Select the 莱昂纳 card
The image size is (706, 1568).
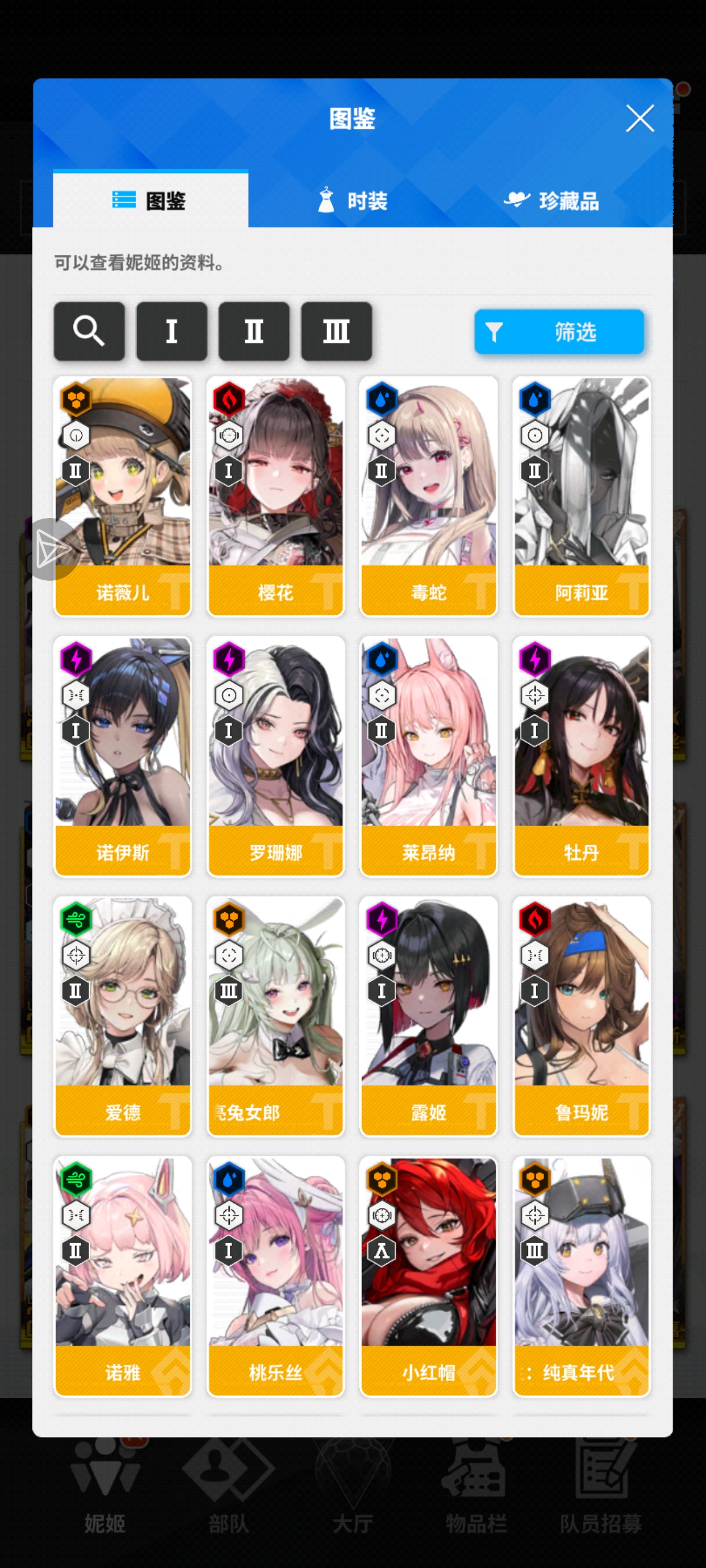tap(428, 756)
